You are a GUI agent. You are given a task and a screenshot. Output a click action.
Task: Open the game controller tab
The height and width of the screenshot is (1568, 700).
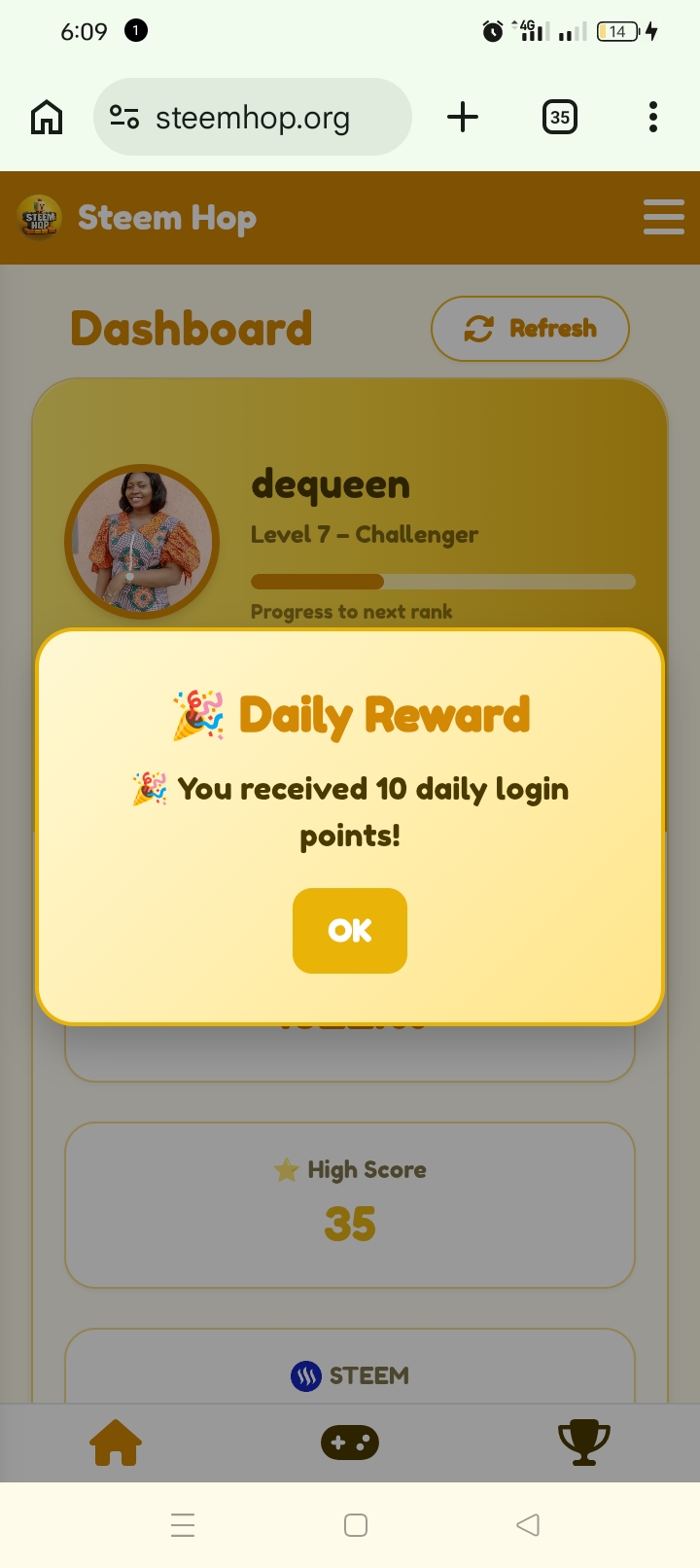350,1443
